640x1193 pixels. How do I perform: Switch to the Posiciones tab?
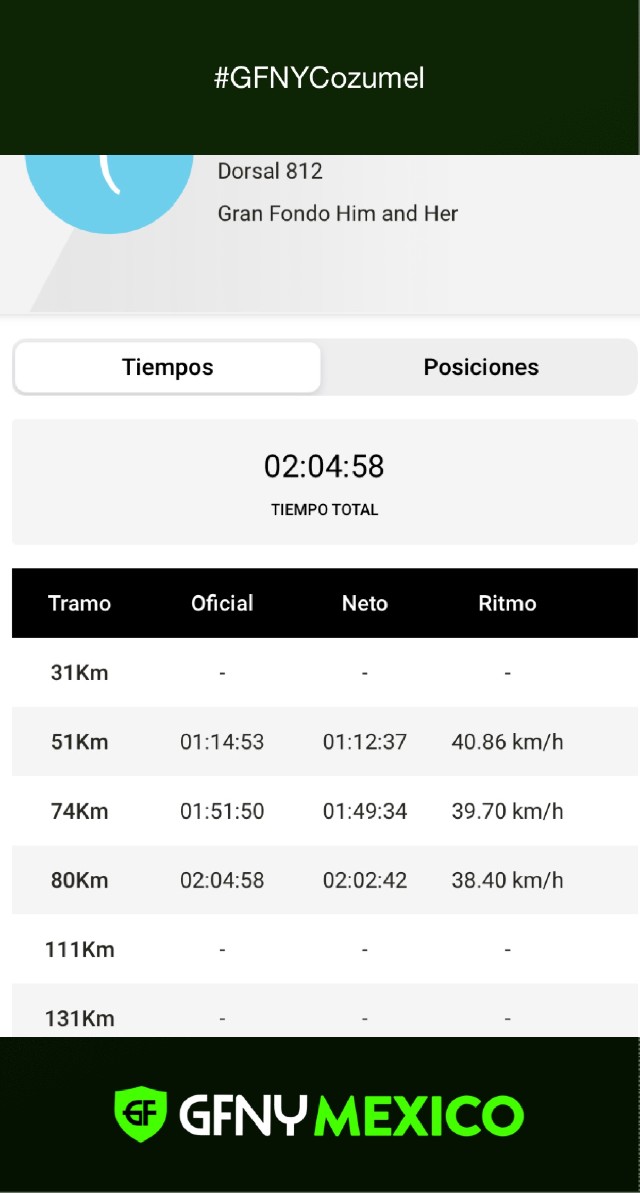[481, 367]
